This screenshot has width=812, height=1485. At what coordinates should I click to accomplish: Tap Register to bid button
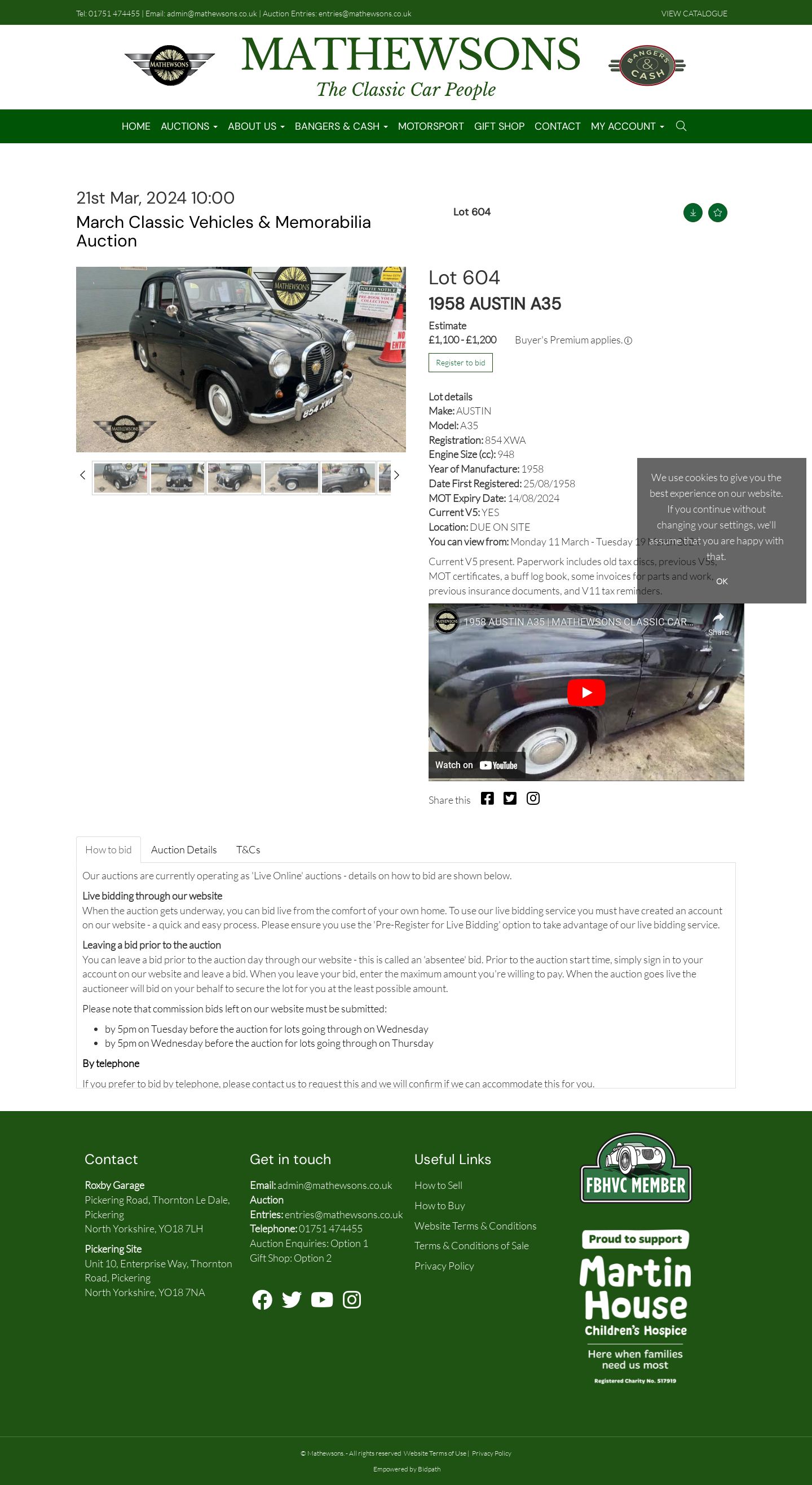coord(460,363)
